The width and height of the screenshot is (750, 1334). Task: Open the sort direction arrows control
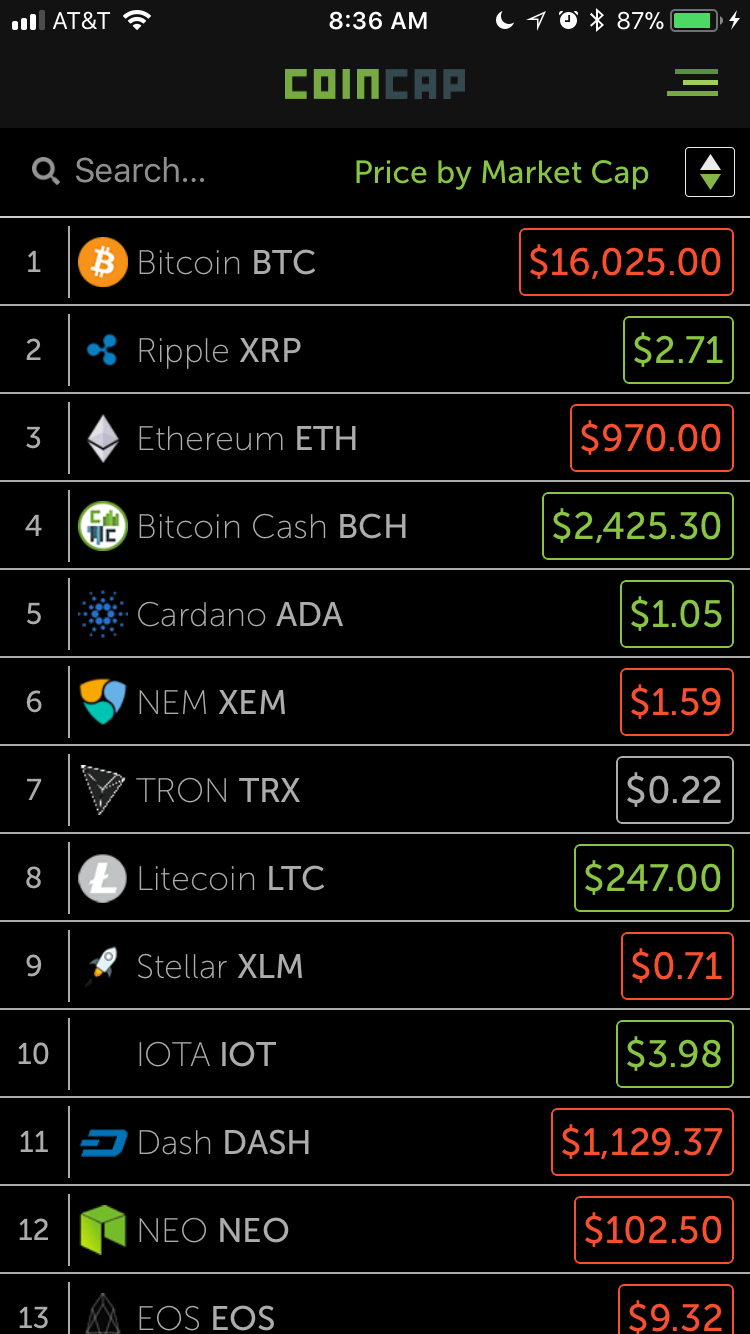point(710,171)
